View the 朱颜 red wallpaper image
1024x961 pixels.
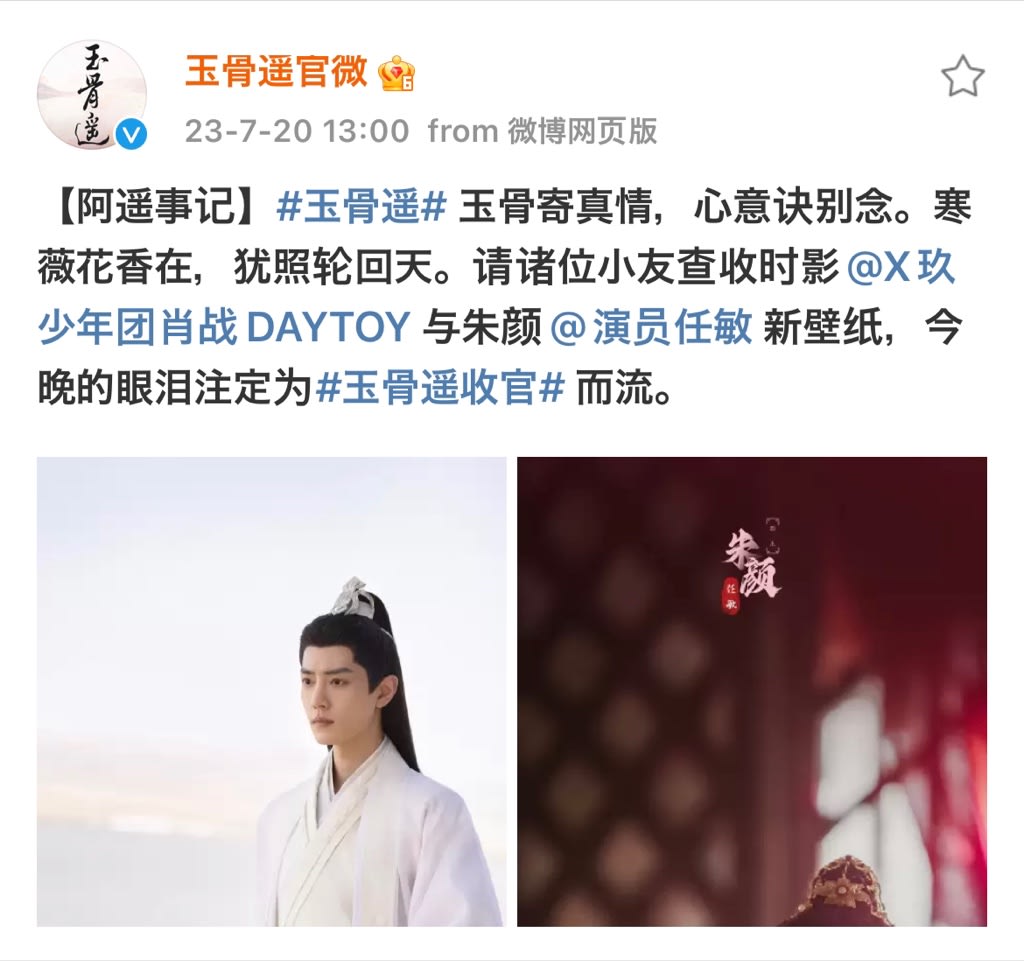click(x=751, y=691)
